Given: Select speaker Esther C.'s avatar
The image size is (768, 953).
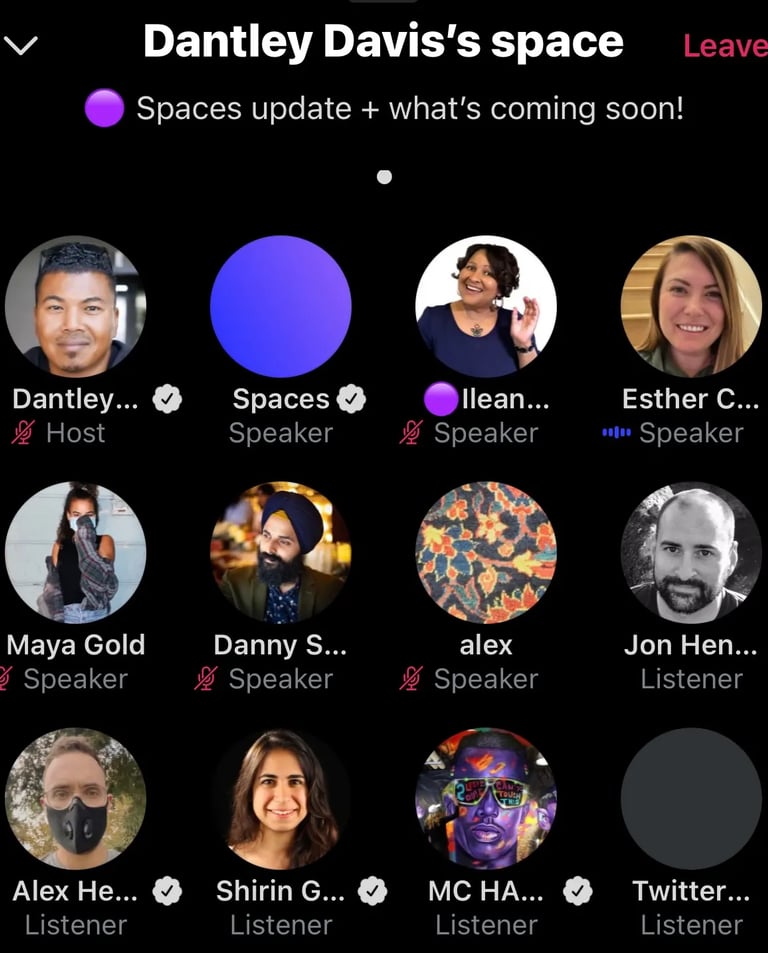Looking at the screenshot, I should pos(691,306).
